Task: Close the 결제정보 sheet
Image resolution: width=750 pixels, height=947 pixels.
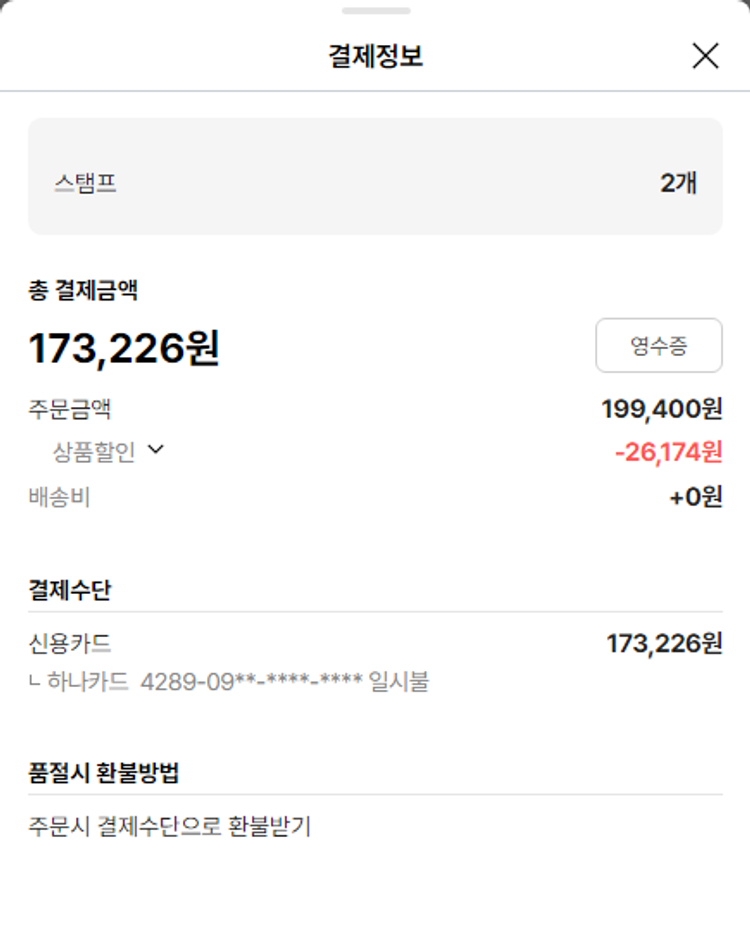Action: 705,56
